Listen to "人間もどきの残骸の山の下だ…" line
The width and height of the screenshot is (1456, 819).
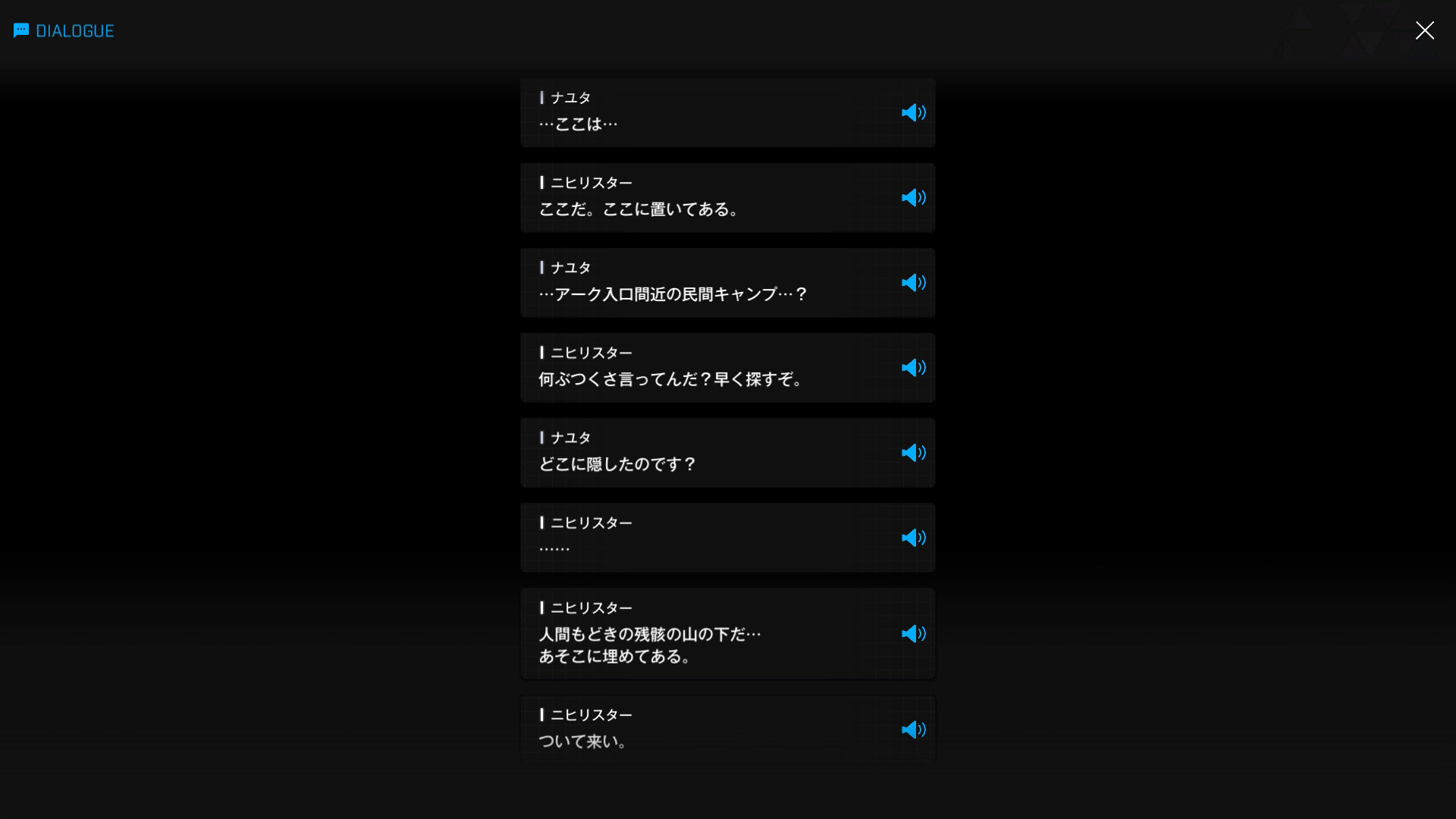(x=913, y=634)
